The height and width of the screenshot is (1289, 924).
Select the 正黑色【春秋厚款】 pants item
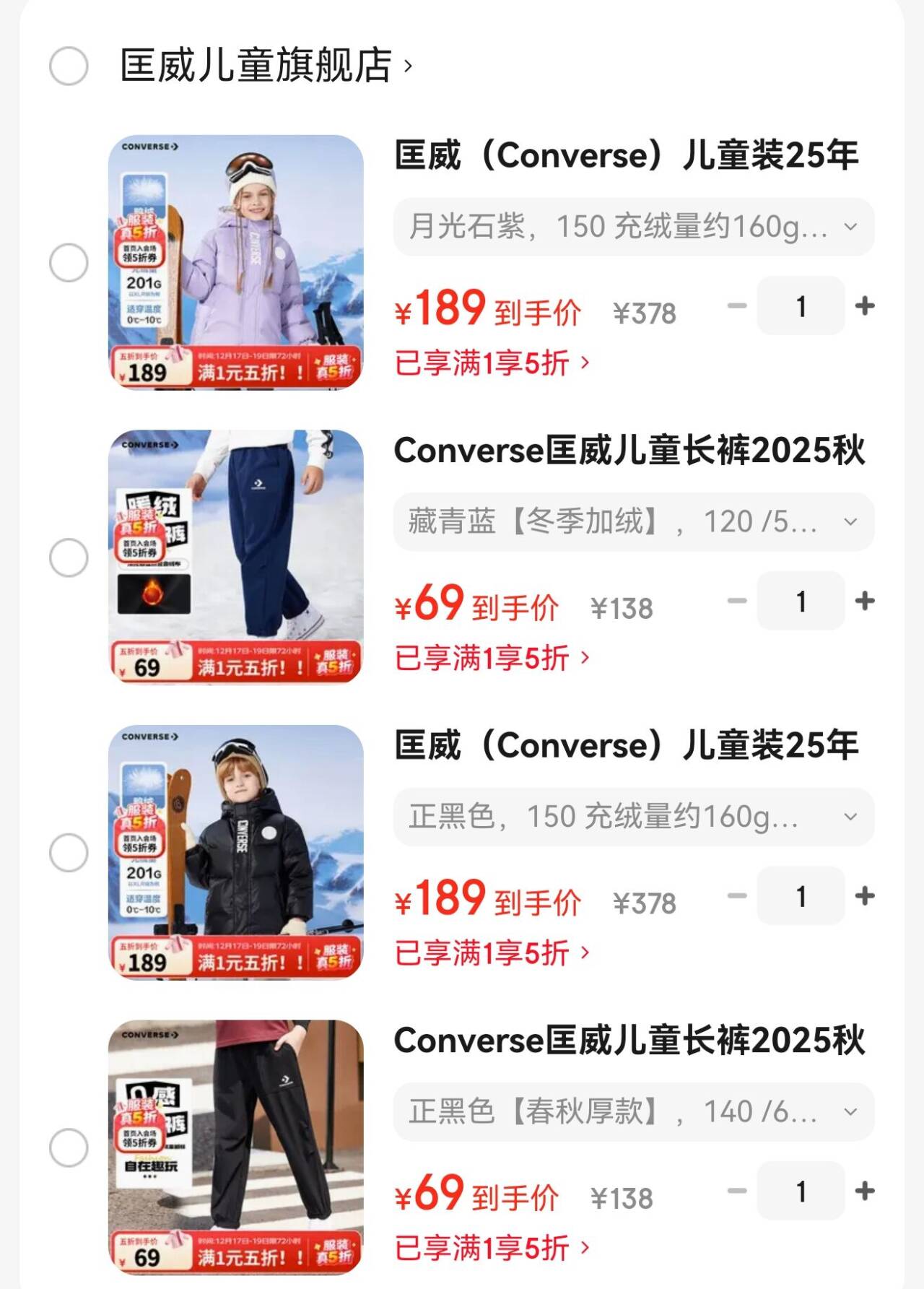pyautogui.click(x=69, y=1147)
